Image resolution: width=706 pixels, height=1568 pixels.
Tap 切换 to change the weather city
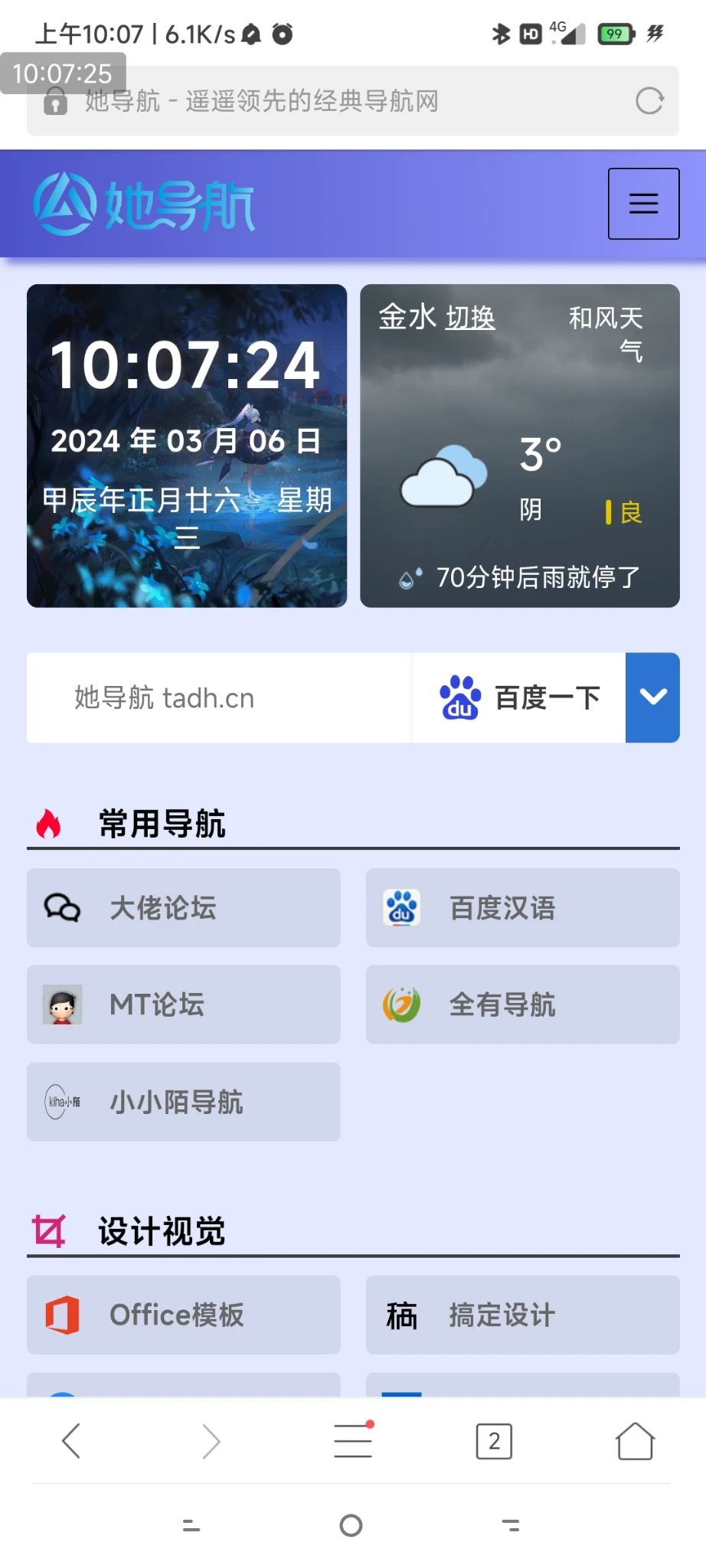[x=470, y=318]
